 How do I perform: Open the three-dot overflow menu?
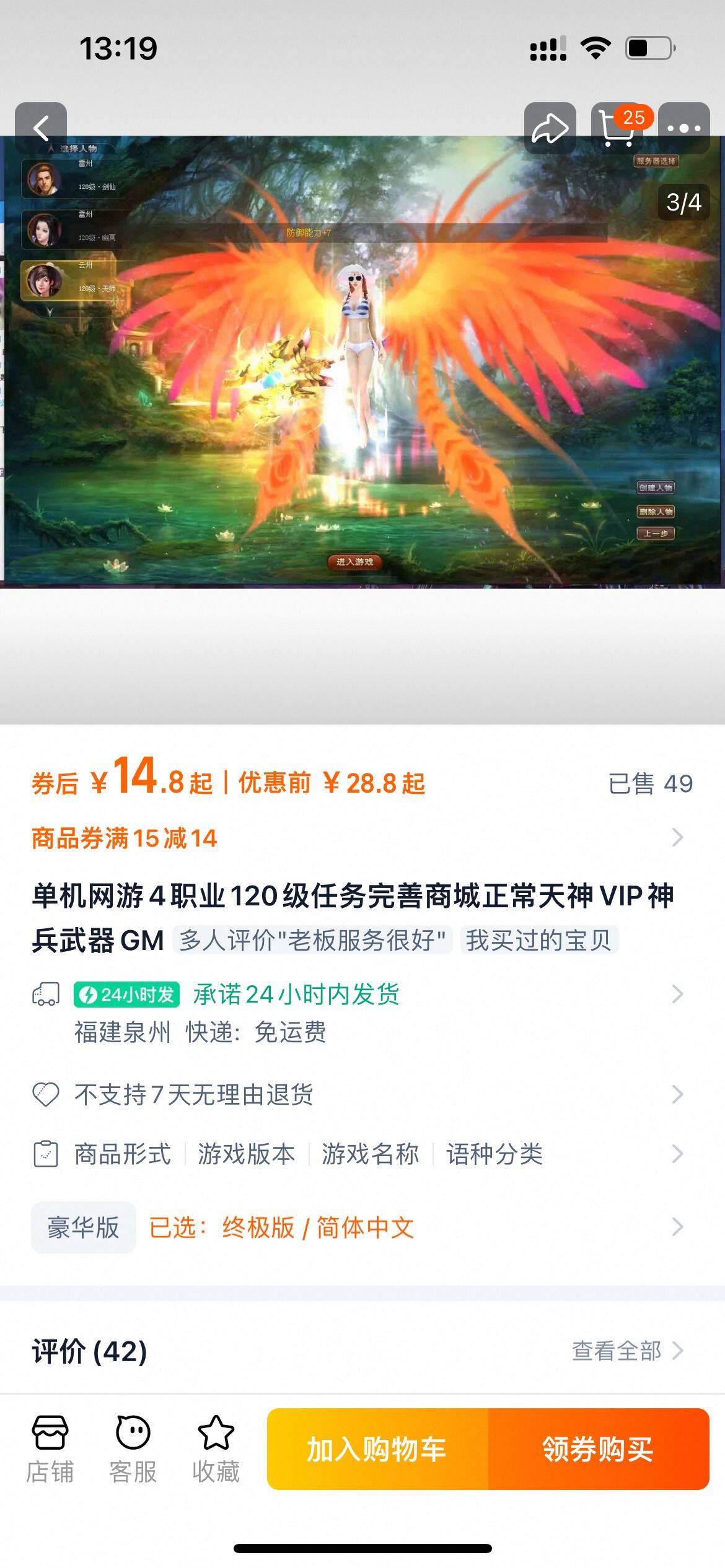pos(684,128)
